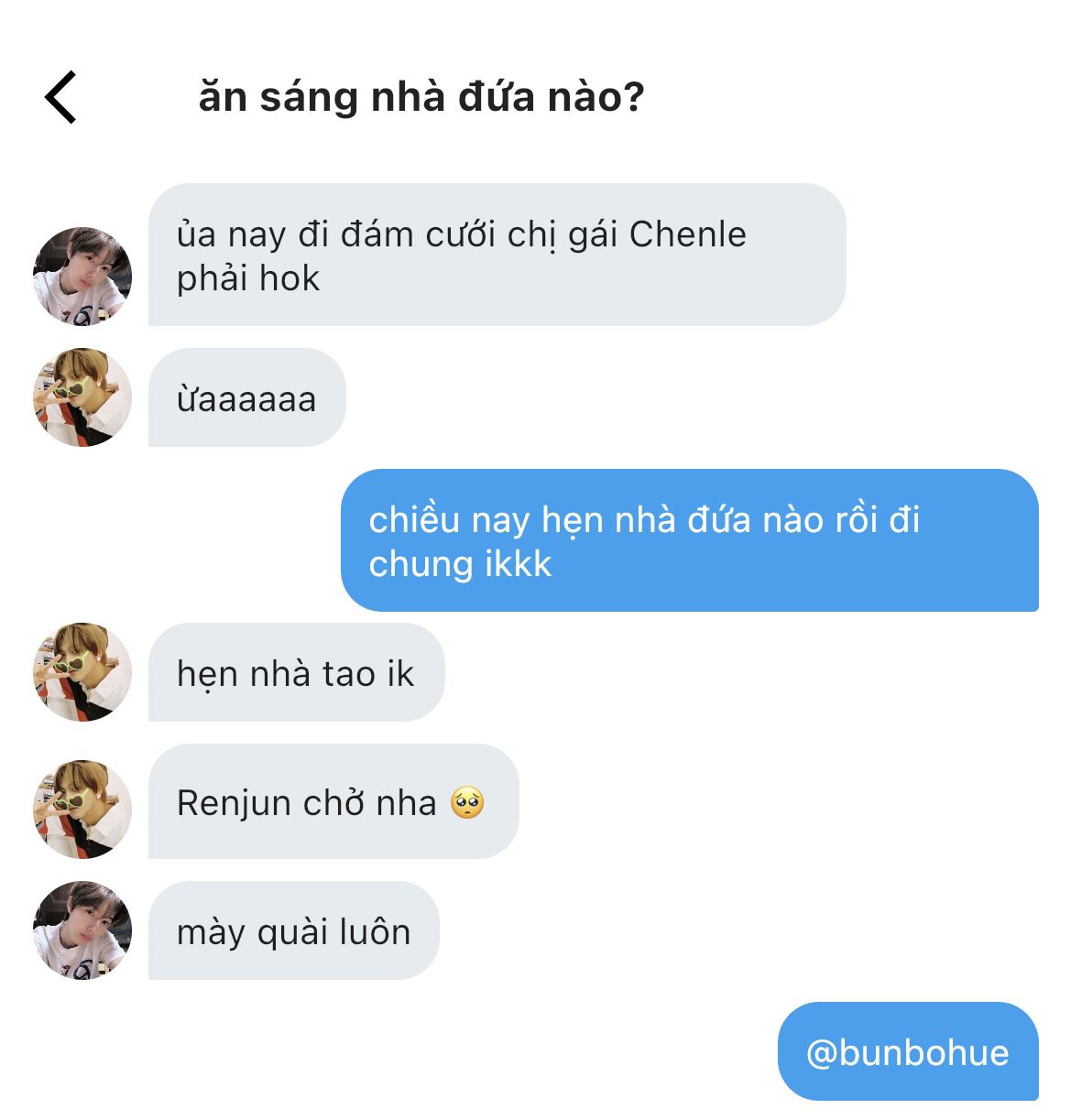Open avatar beside "ủa nay đi đám cưới" message
Image resolution: width=1071 pixels, height=1120 pixels.
[82, 277]
